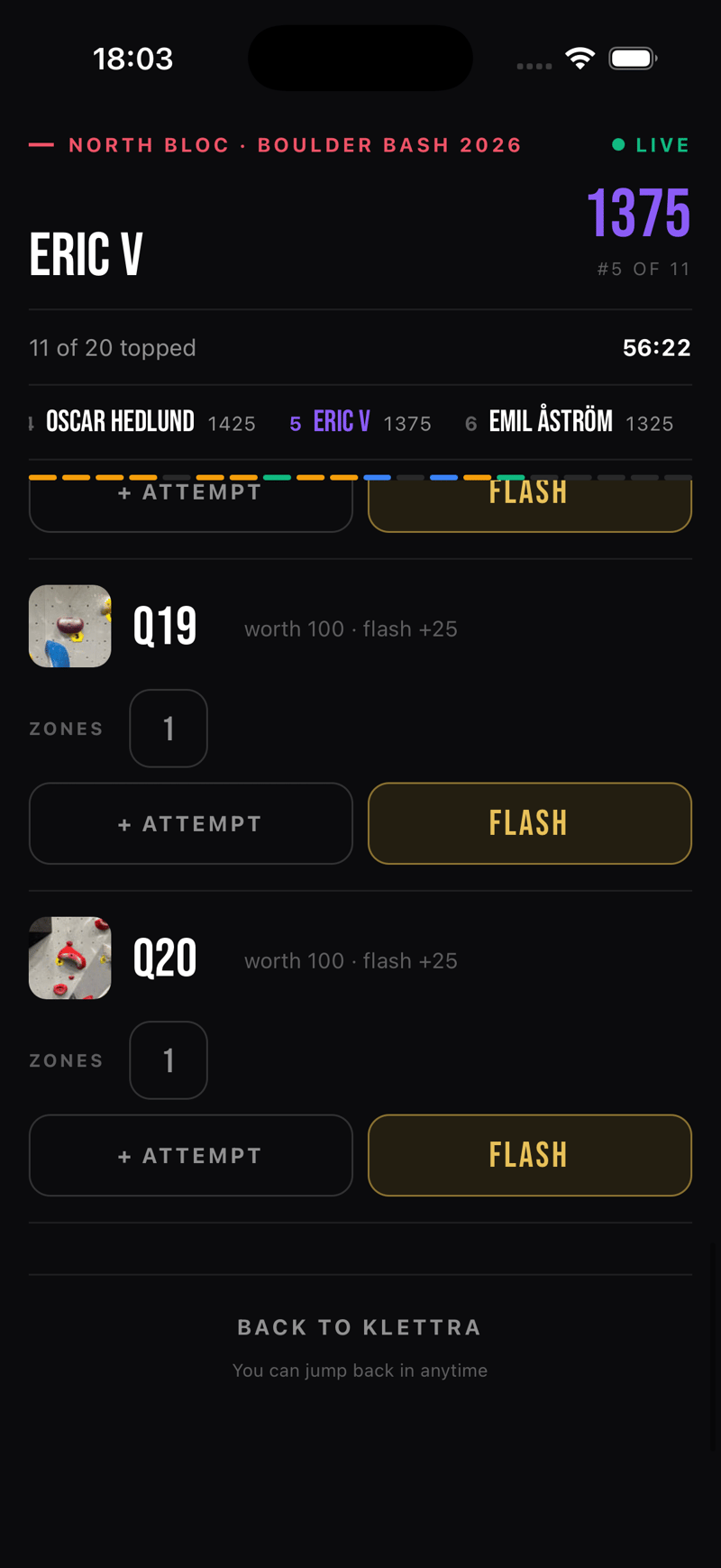Log an attempt on Q20

point(191,1155)
